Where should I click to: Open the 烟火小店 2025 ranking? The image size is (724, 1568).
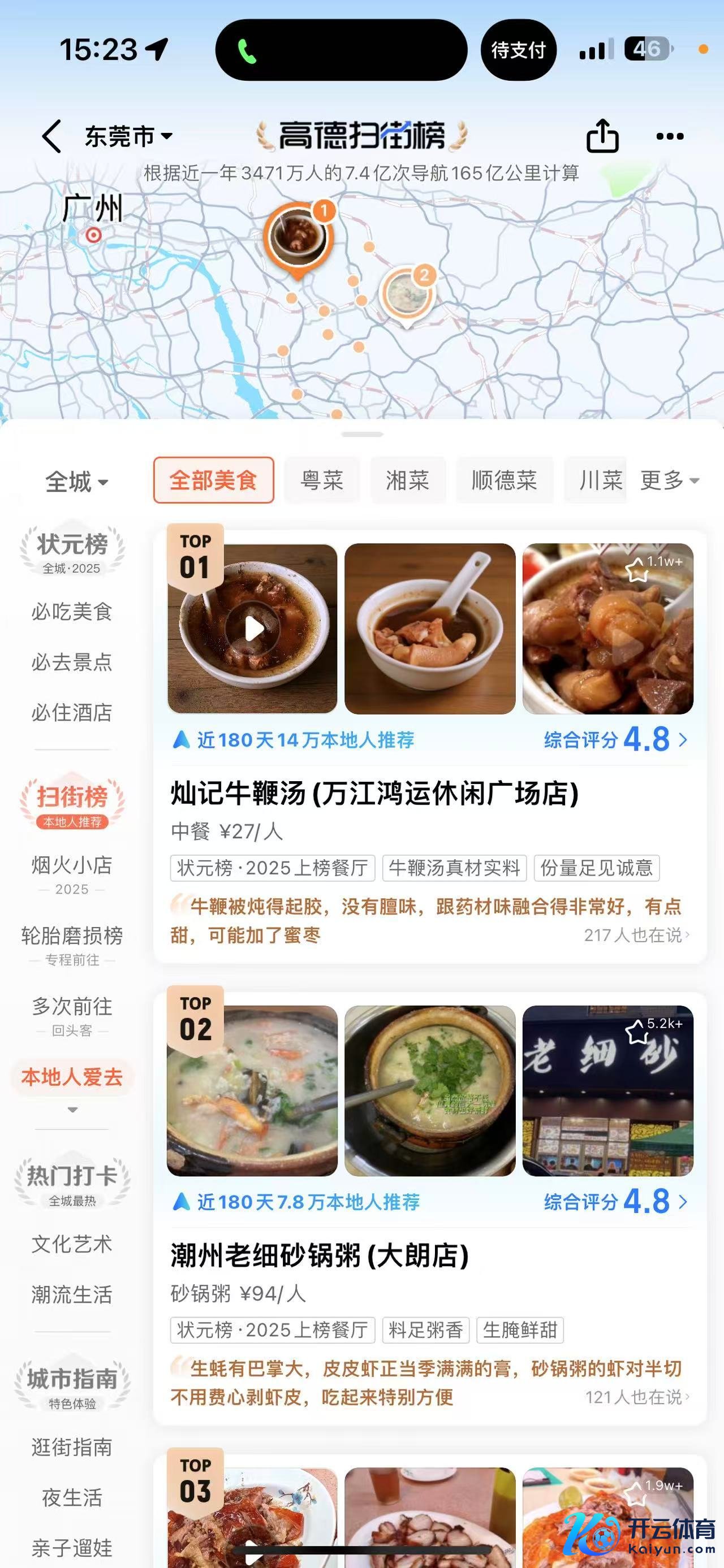[72, 874]
